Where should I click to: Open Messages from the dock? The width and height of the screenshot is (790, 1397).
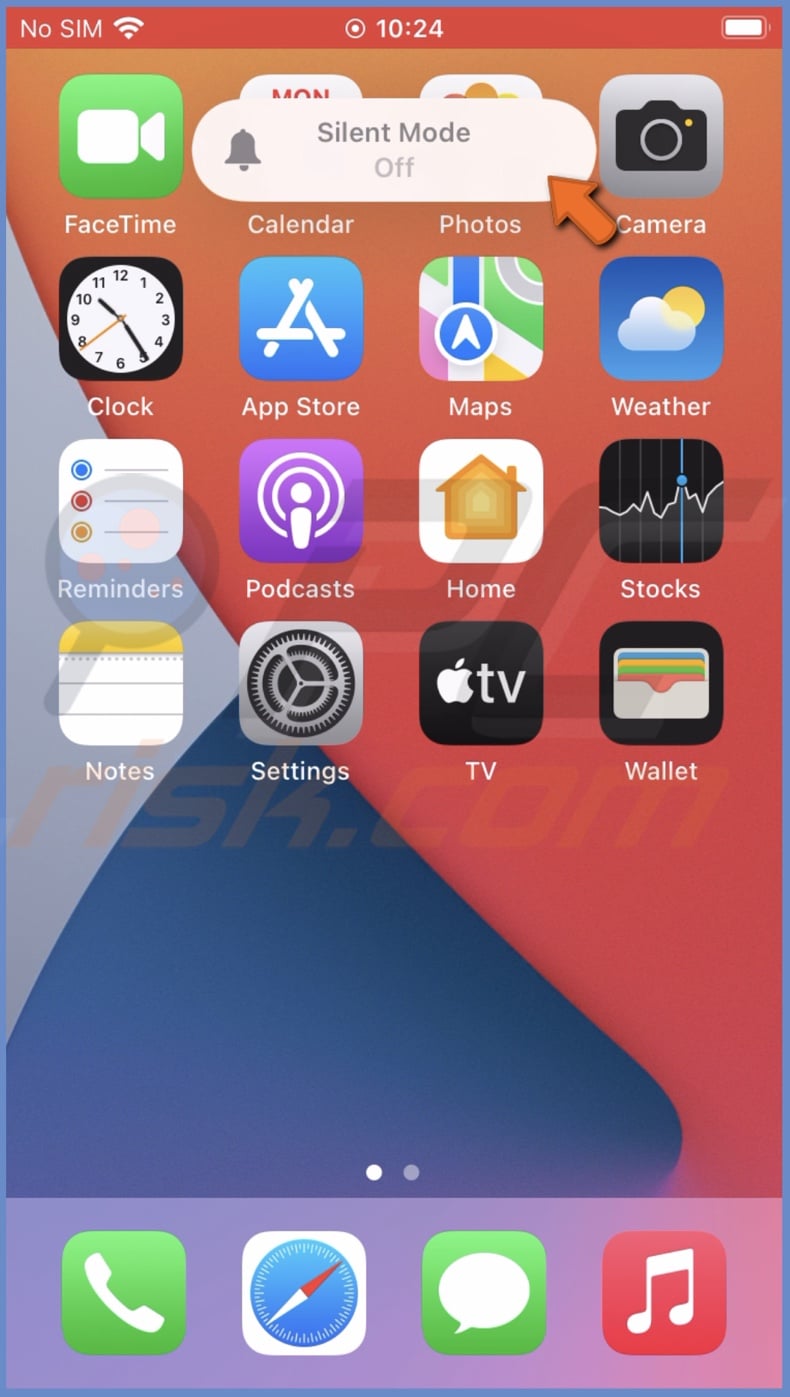[x=483, y=1294]
